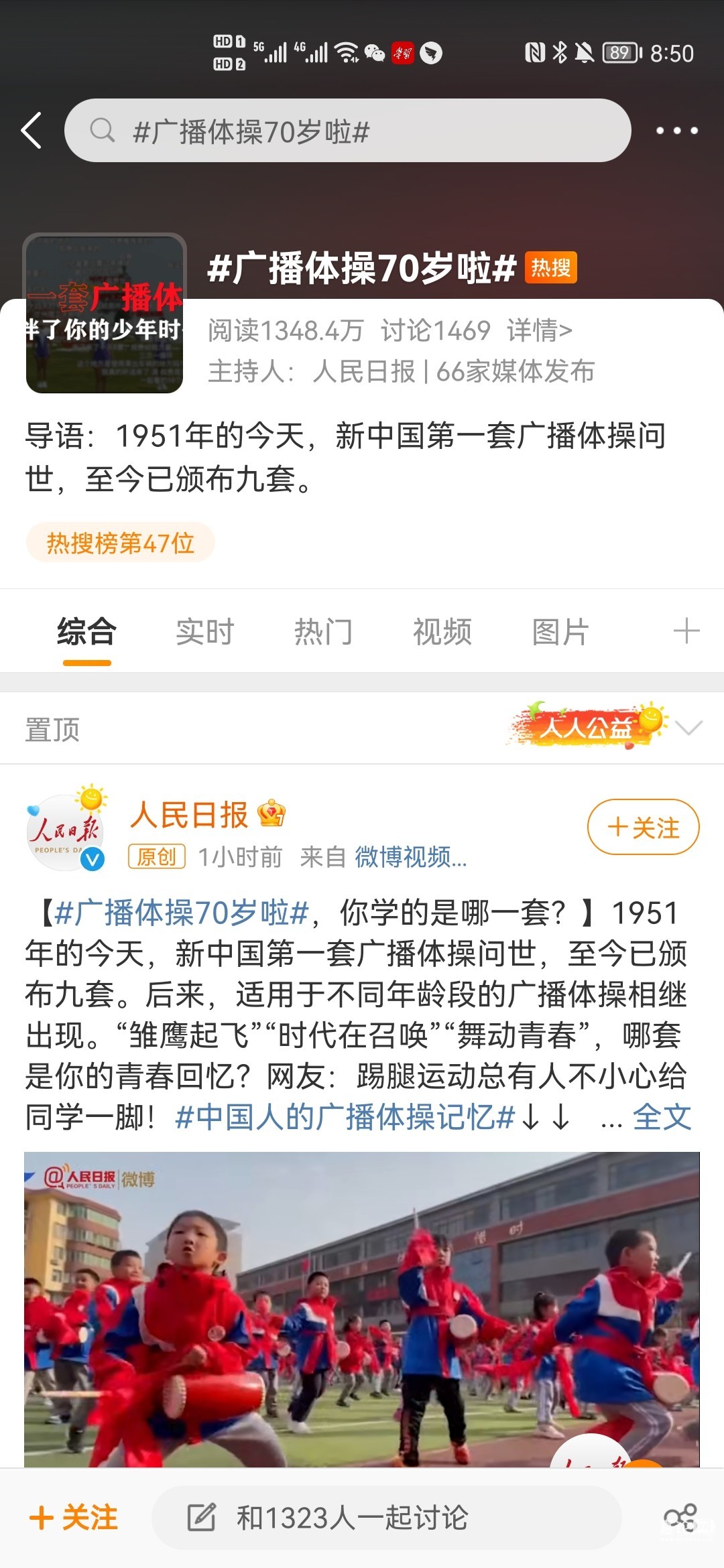Switch to the 图片 tab

pyautogui.click(x=560, y=632)
